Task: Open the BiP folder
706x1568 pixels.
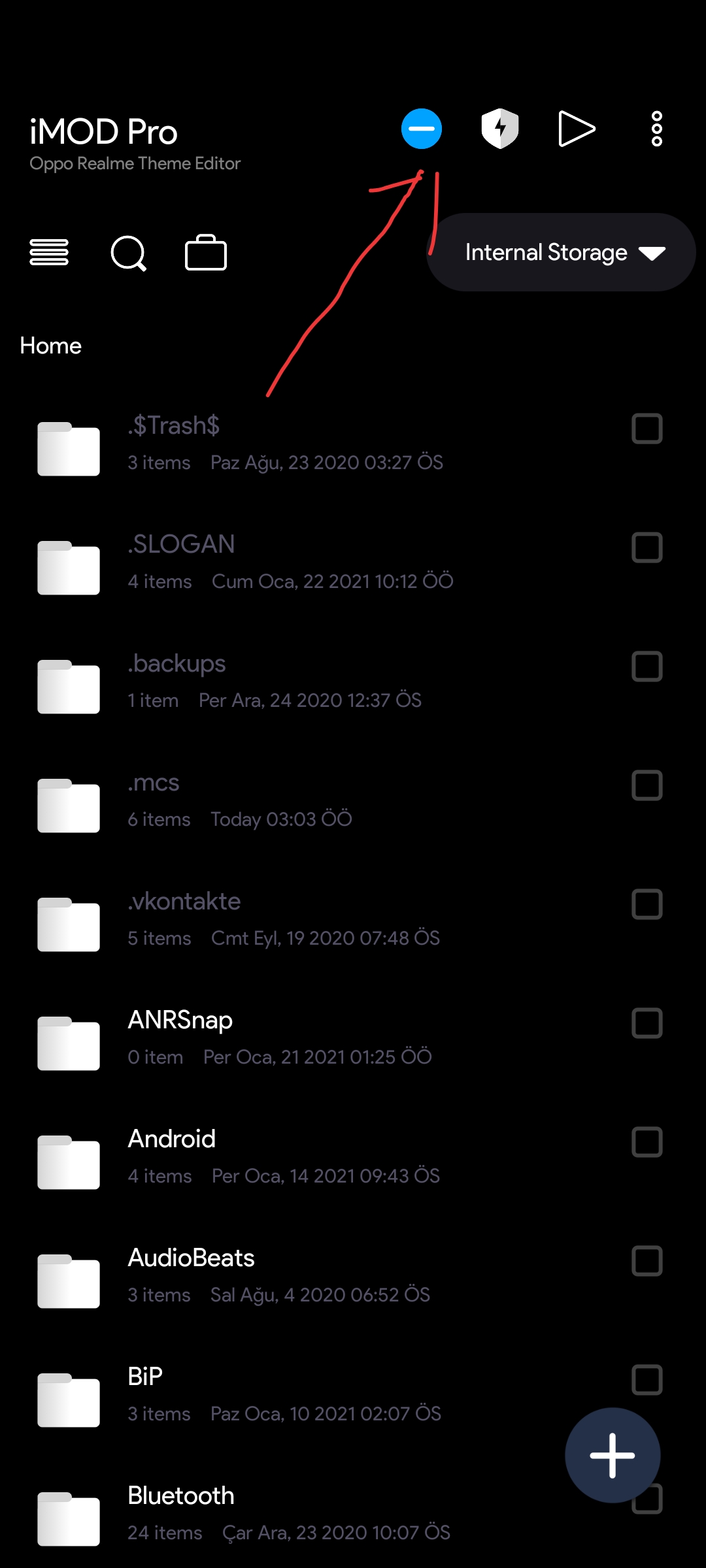Action: tap(353, 1395)
